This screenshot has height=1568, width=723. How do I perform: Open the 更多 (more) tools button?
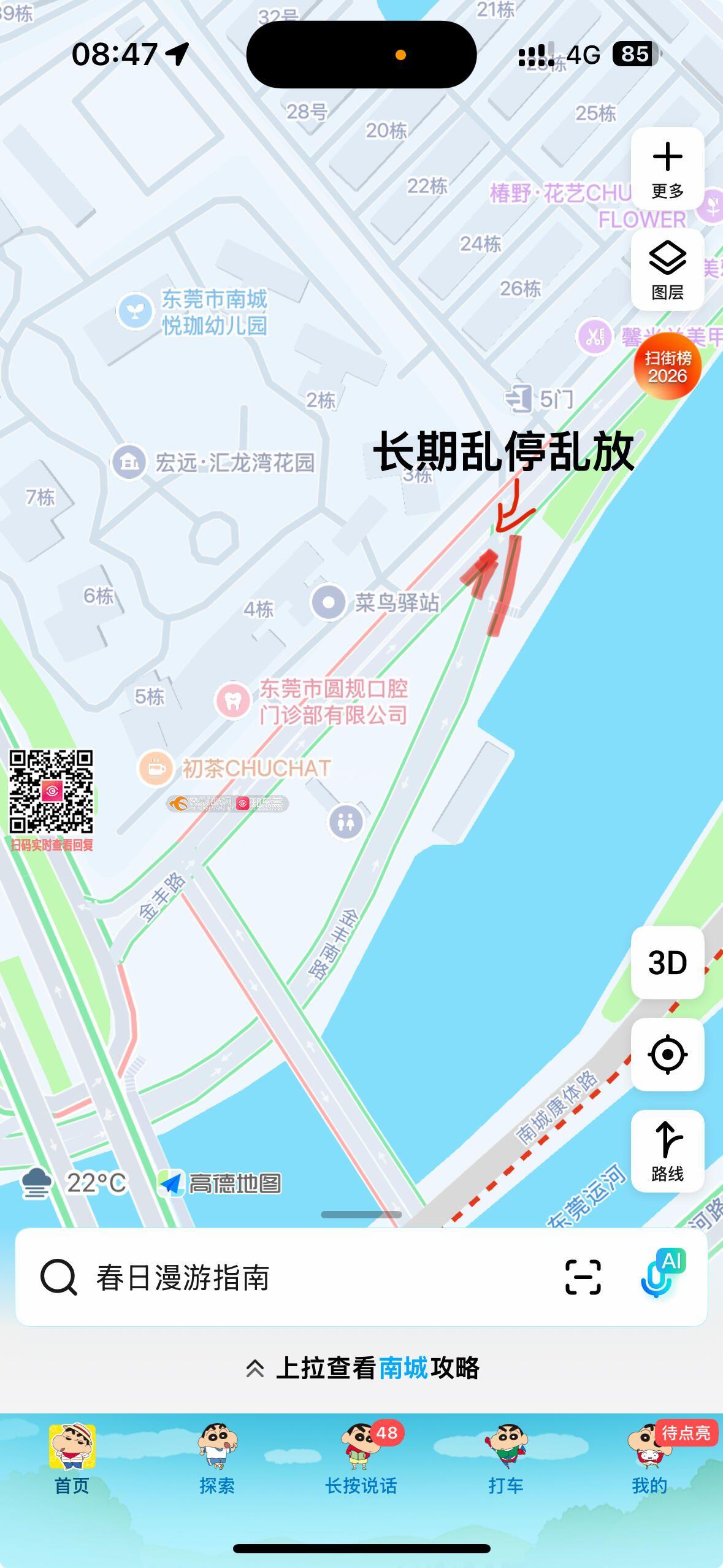tap(667, 168)
